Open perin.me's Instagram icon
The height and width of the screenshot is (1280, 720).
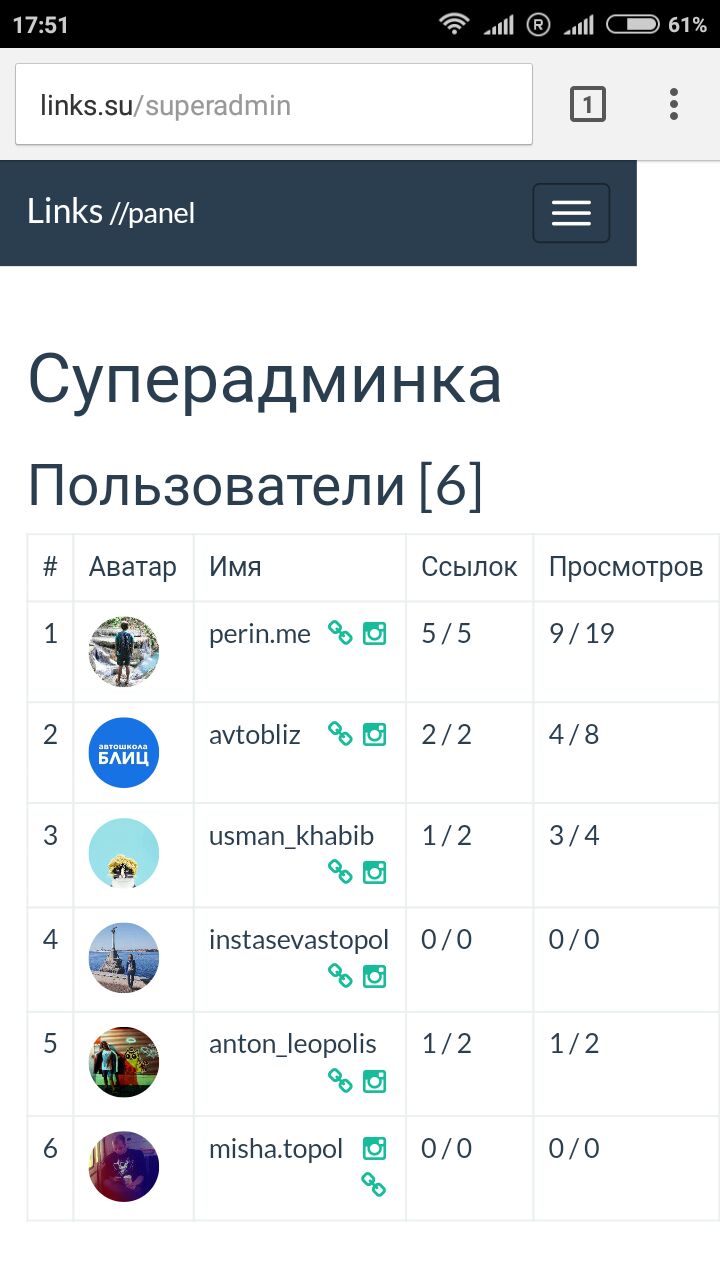(374, 634)
